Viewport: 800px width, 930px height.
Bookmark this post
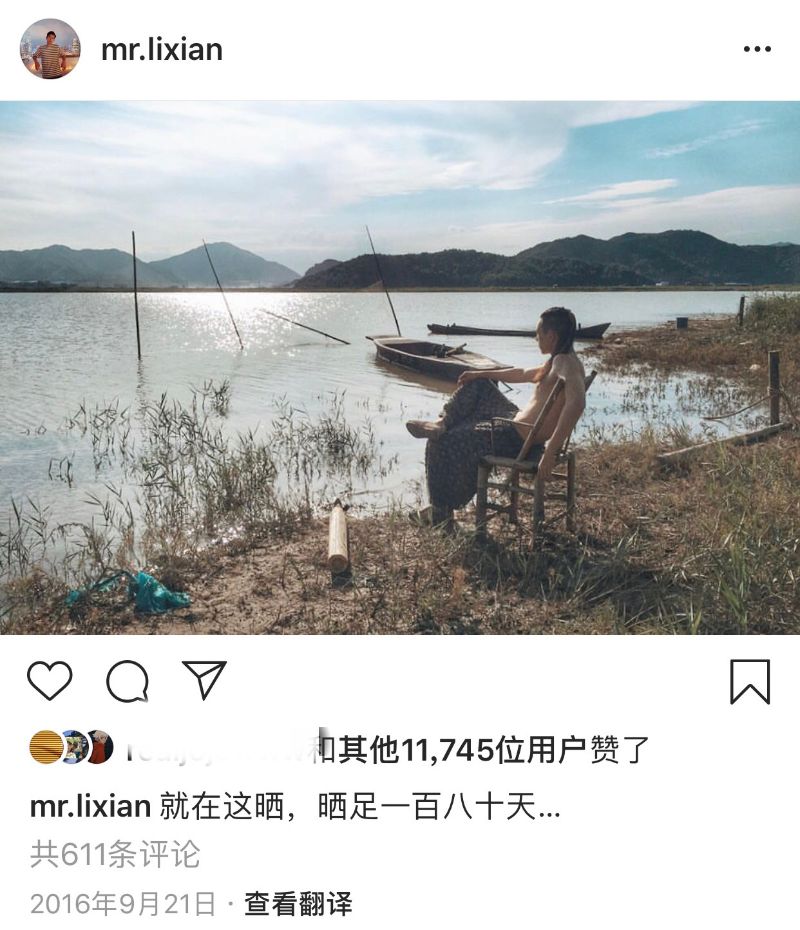[749, 682]
